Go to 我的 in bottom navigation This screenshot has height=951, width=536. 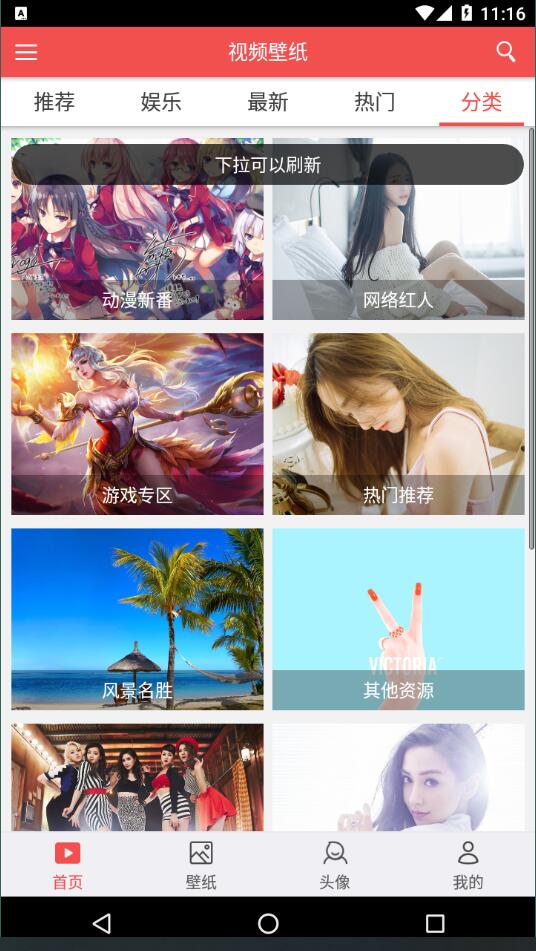[x=468, y=865]
